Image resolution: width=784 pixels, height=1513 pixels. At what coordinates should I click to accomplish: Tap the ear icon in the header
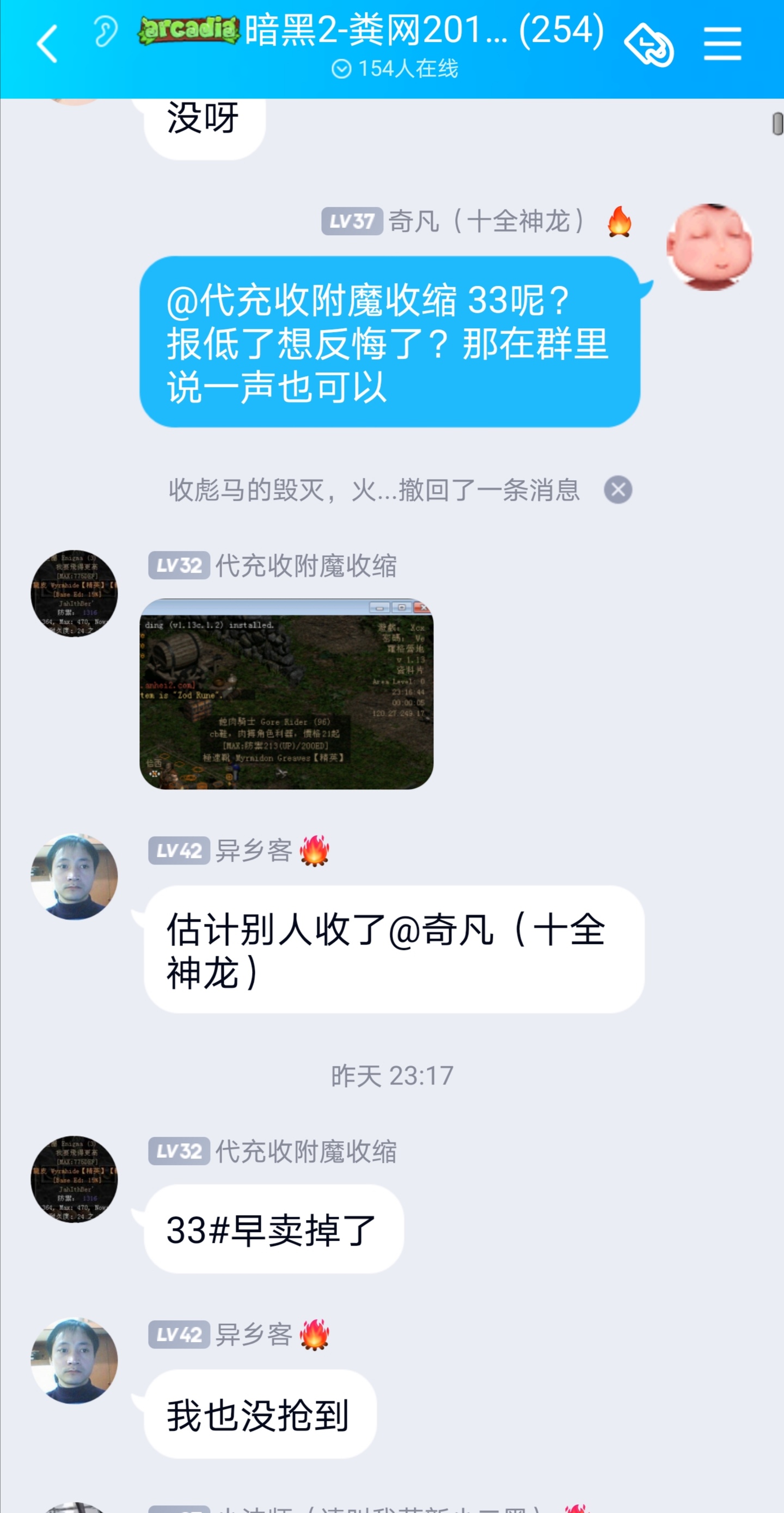tap(106, 32)
